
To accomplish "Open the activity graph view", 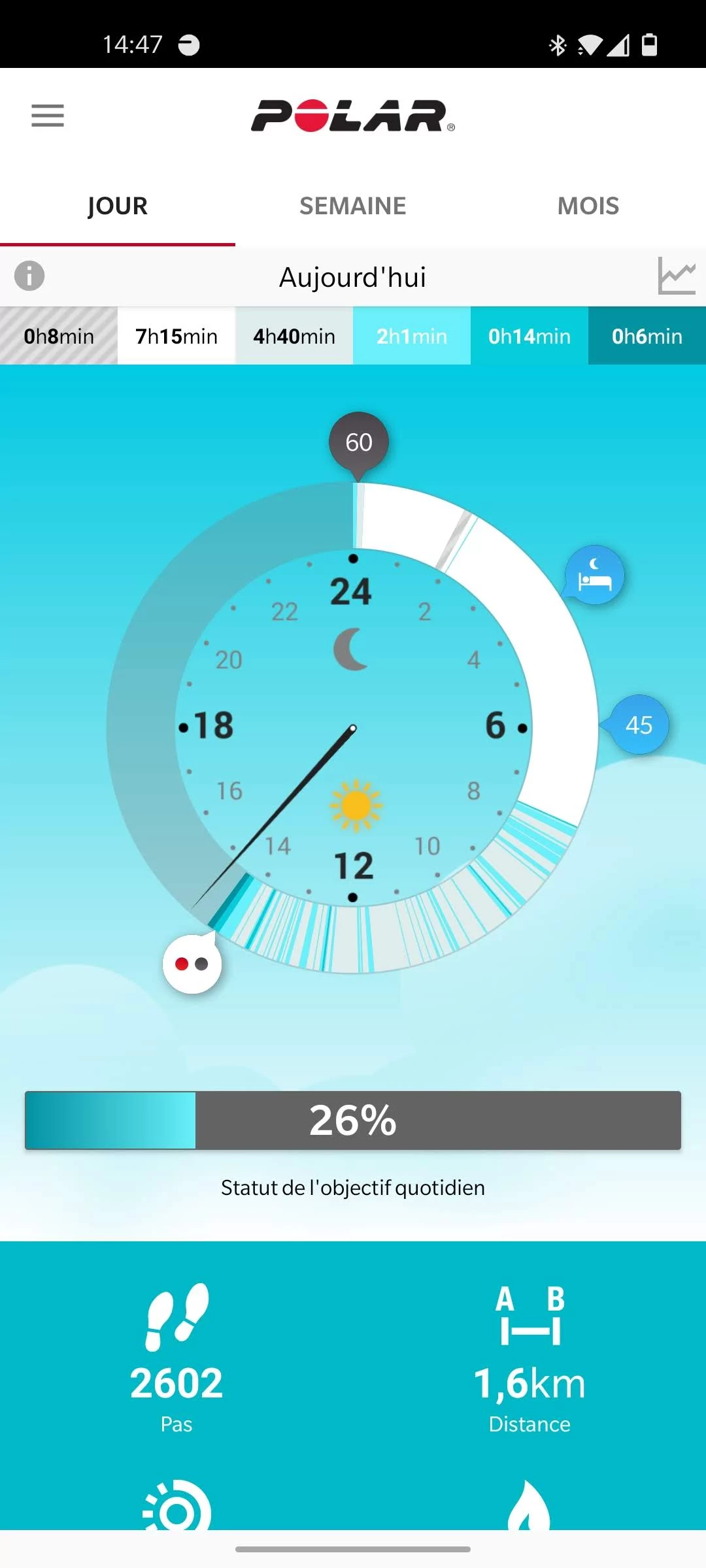I will click(676, 276).
